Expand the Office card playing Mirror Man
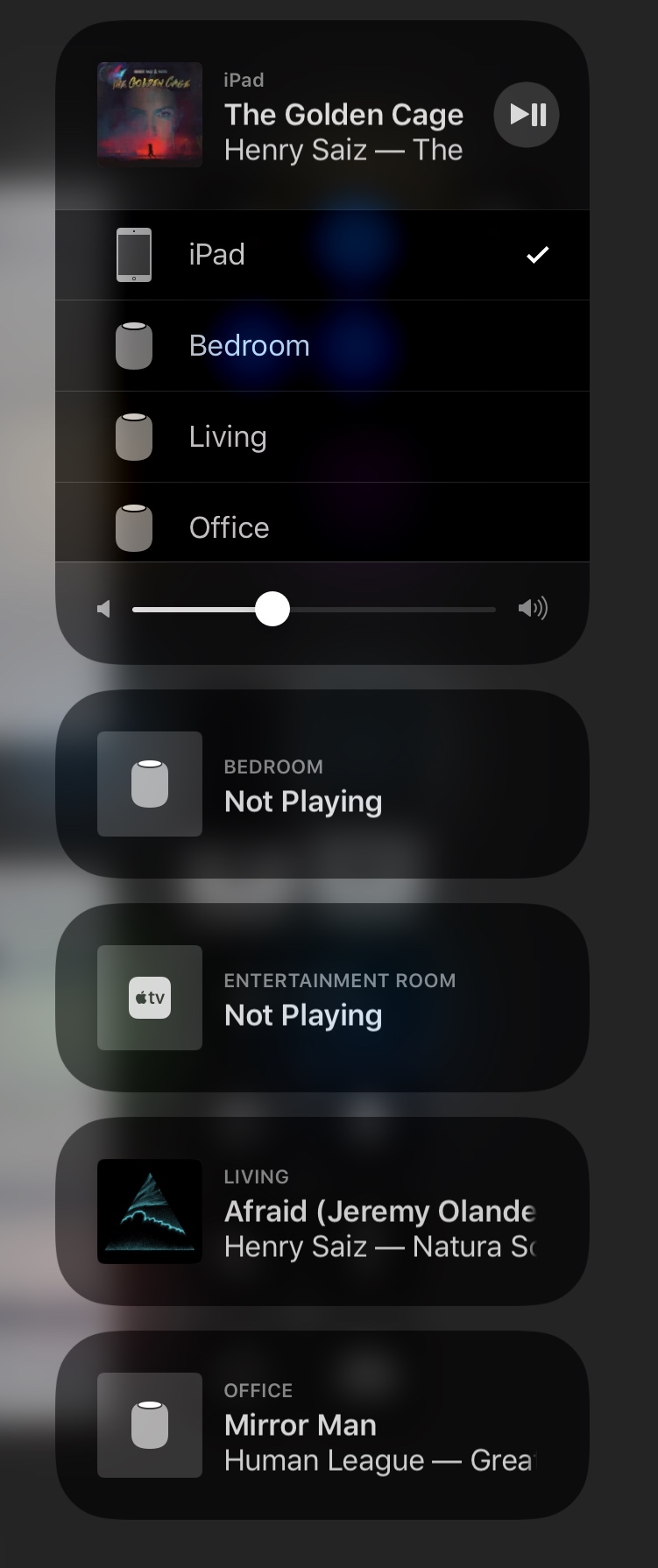Image resolution: width=658 pixels, height=1568 pixels. point(322,1425)
